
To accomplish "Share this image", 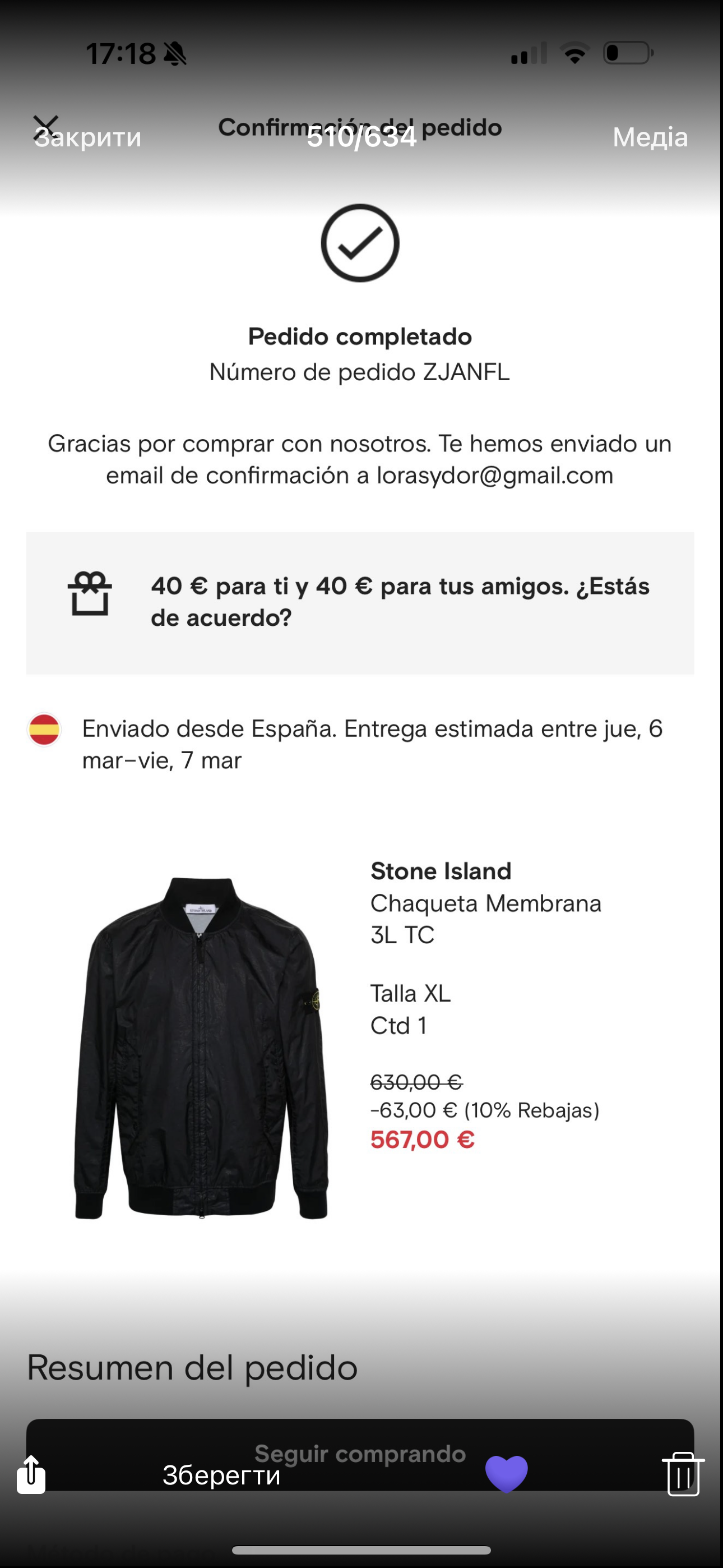I will (31, 1474).
